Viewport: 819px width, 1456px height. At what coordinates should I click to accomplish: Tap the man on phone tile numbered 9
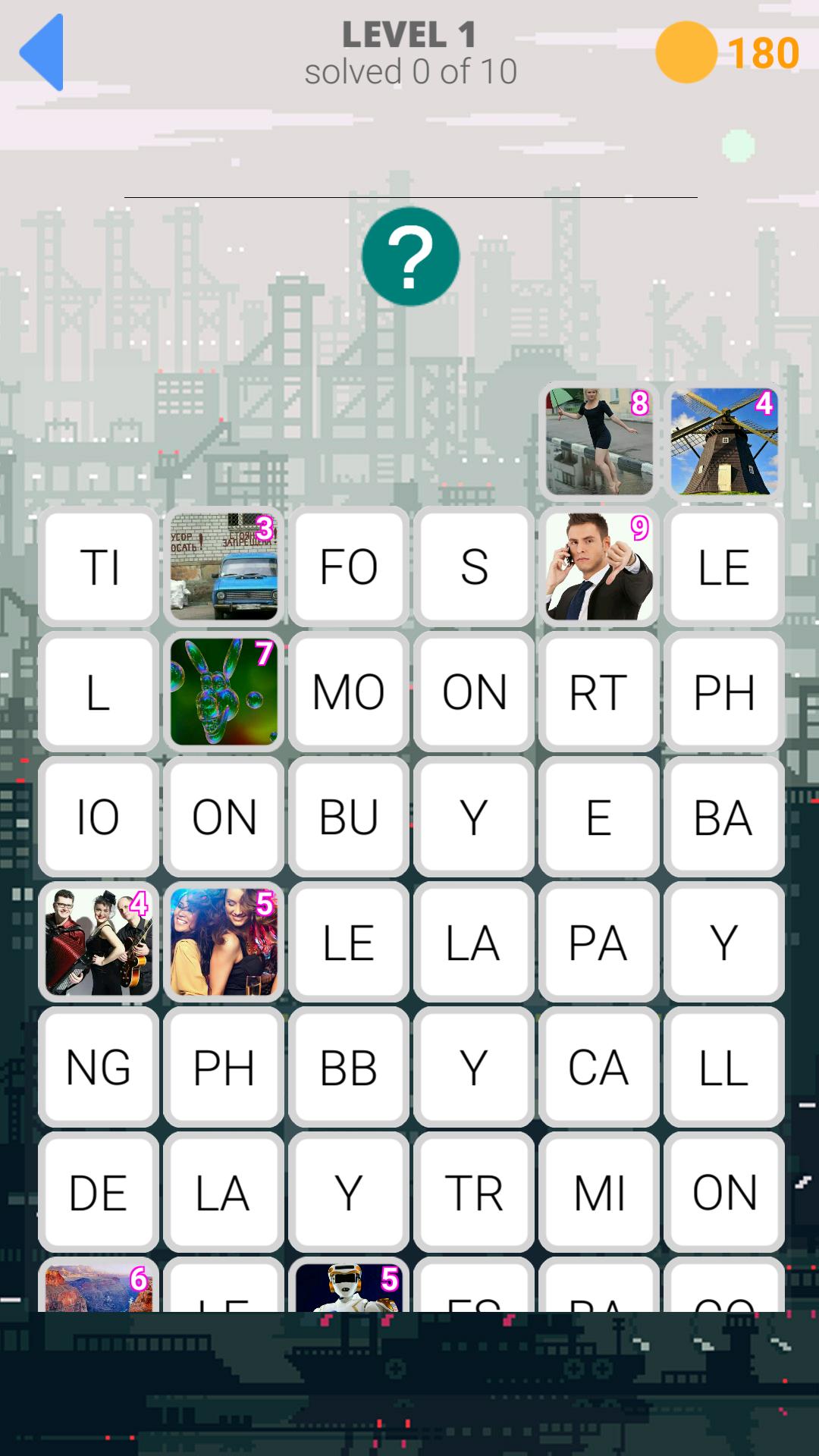tap(598, 567)
